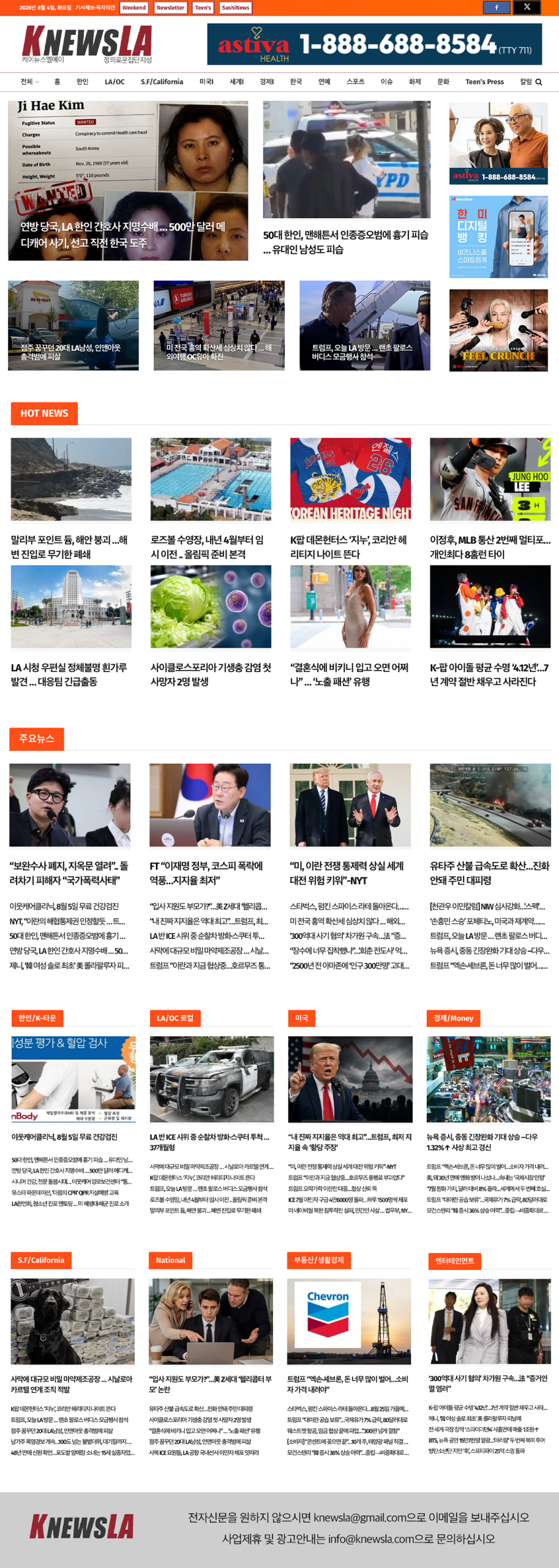Open the 한인/K-타운 category label
The height and width of the screenshot is (1568, 559).
coord(37,1018)
